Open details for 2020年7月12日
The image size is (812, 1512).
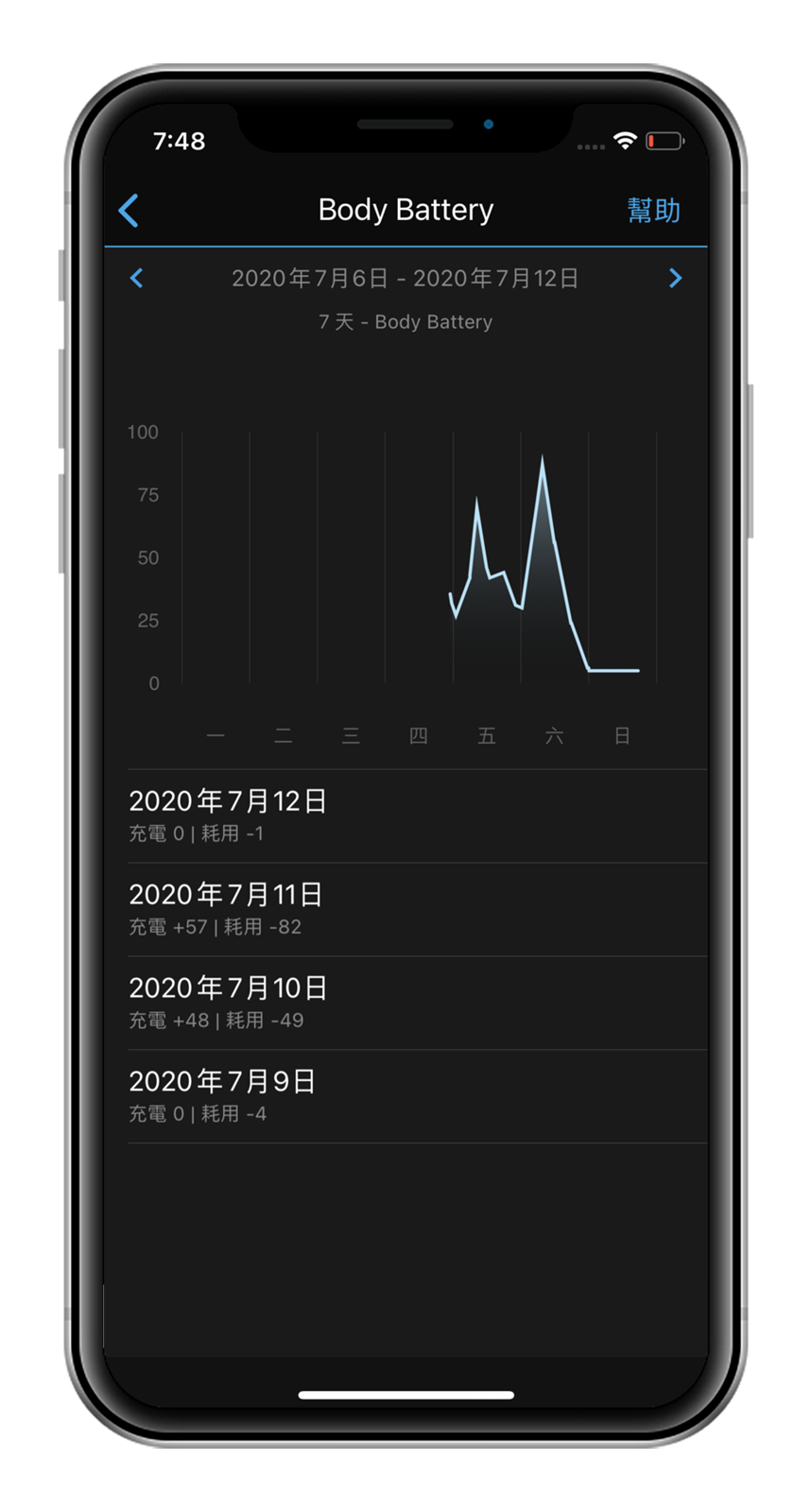(416, 816)
